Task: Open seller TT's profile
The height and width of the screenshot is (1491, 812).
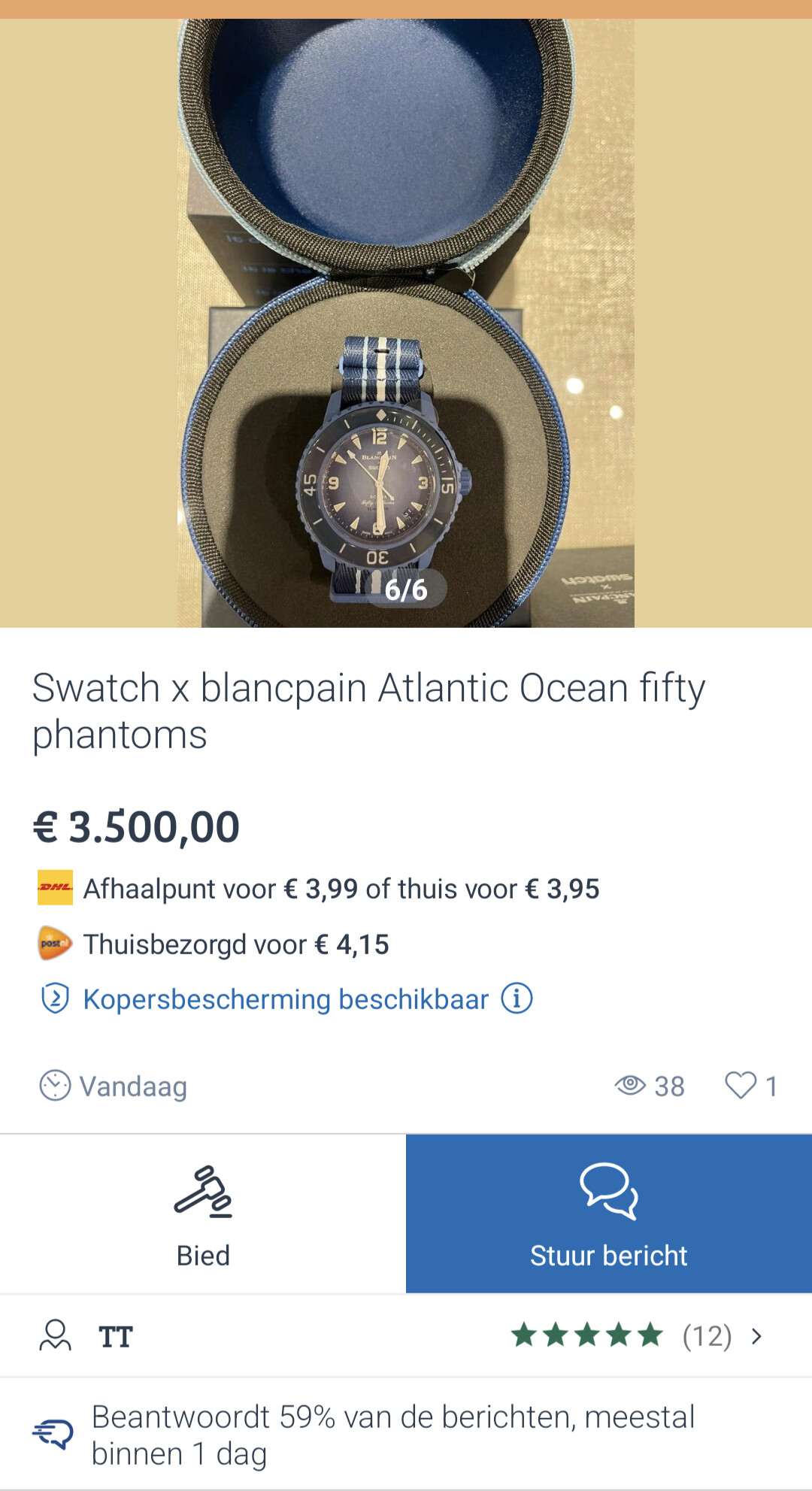Action: (115, 1336)
